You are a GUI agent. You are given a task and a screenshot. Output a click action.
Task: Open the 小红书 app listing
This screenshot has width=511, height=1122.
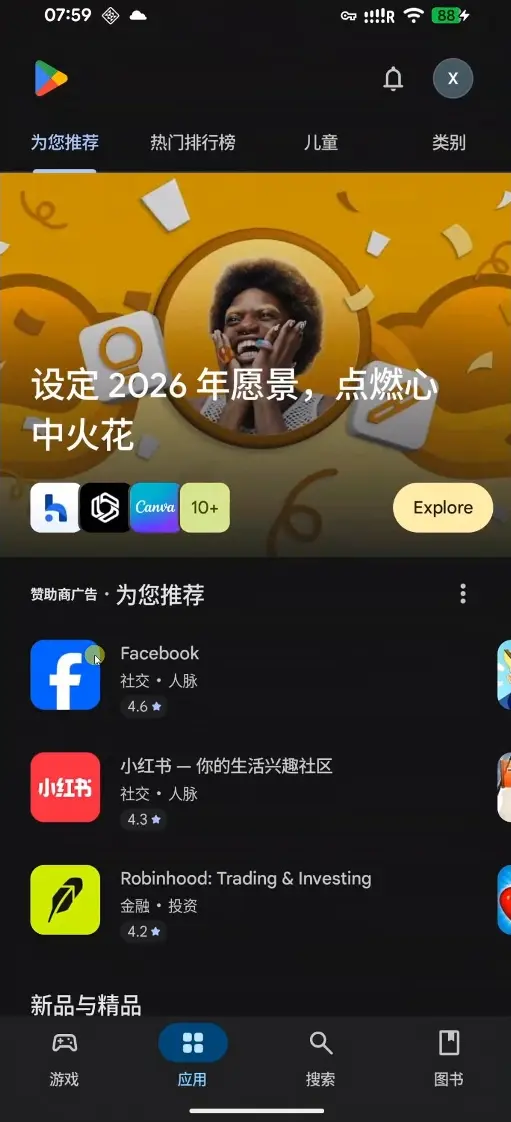250,787
